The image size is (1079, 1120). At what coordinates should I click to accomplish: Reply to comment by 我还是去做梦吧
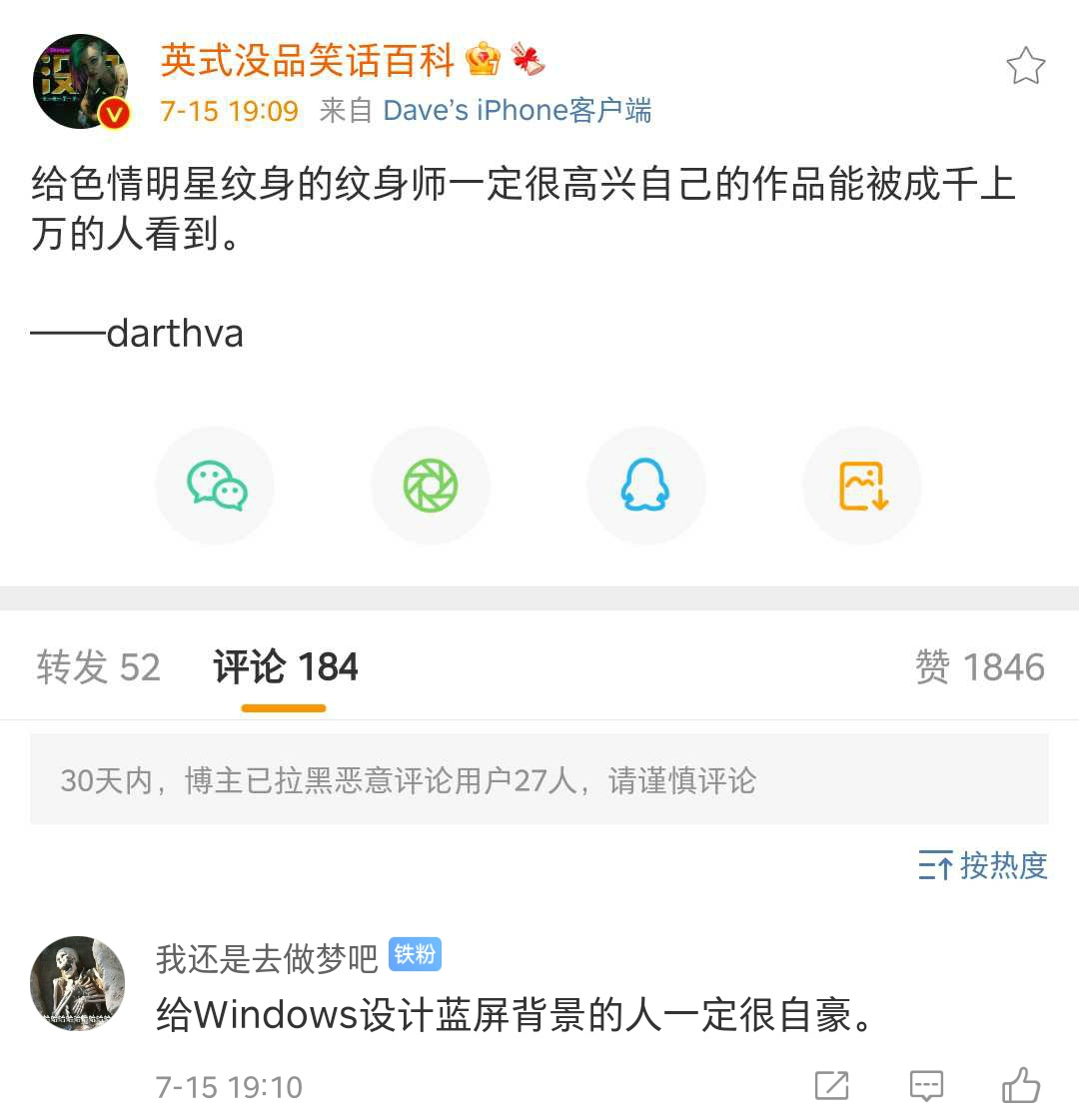[x=926, y=1085]
